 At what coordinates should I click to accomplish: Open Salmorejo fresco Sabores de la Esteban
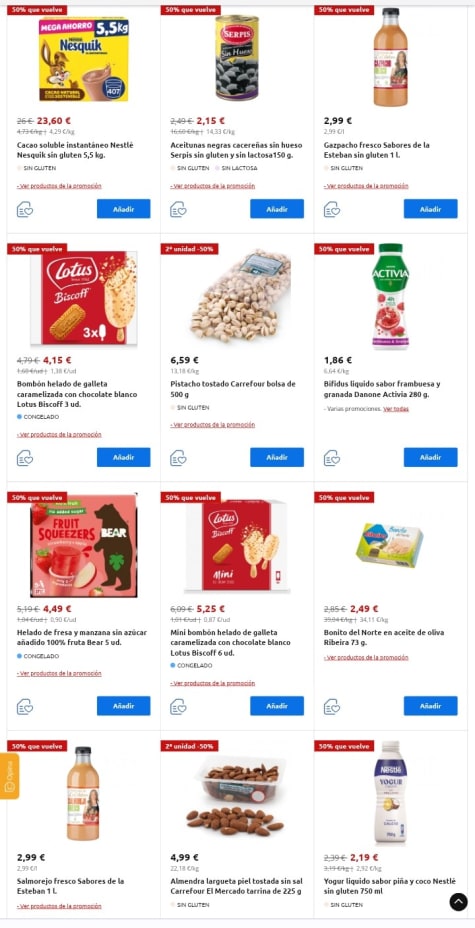(70, 885)
